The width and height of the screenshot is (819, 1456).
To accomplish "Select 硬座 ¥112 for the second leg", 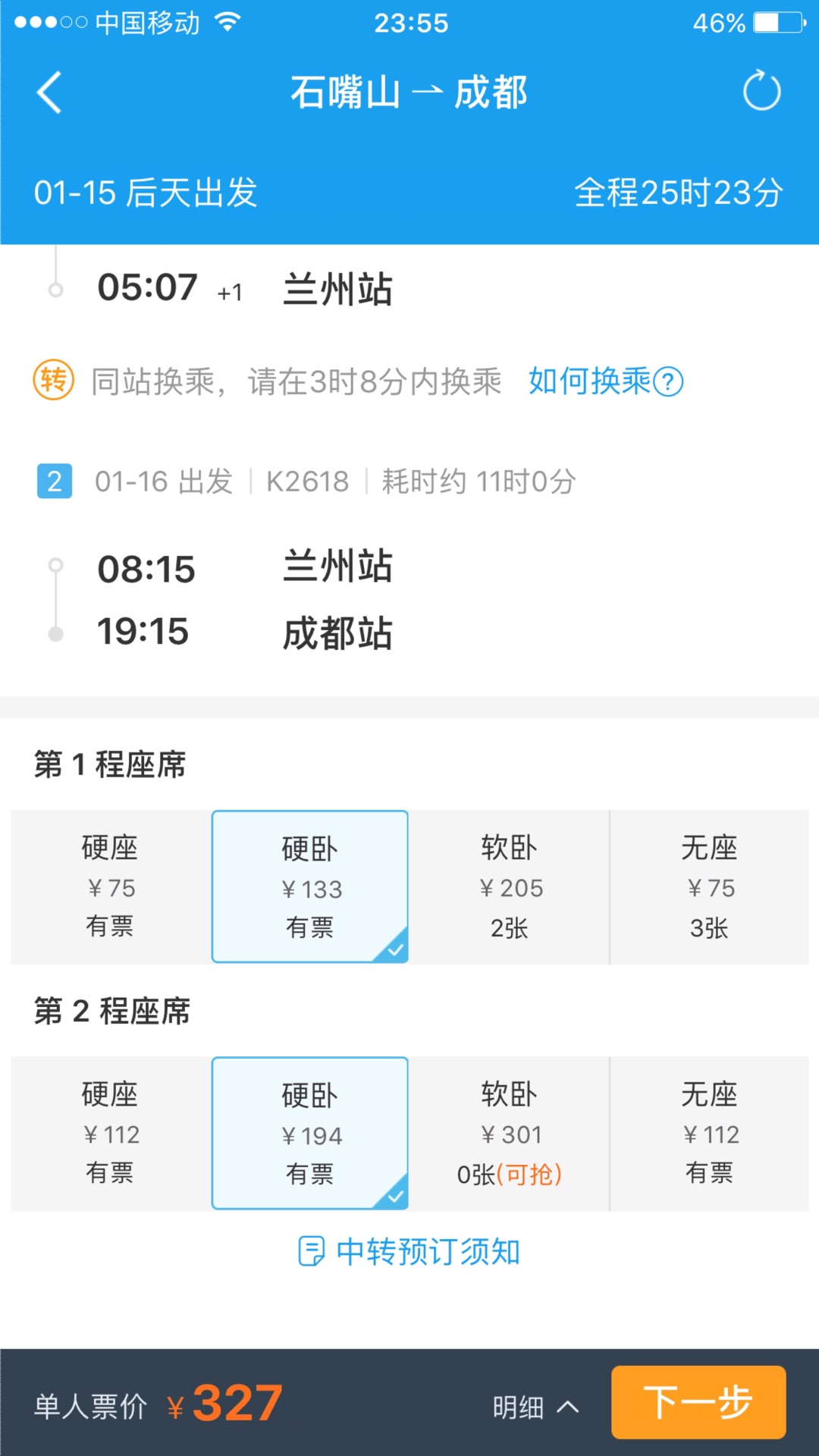I will [x=110, y=1134].
